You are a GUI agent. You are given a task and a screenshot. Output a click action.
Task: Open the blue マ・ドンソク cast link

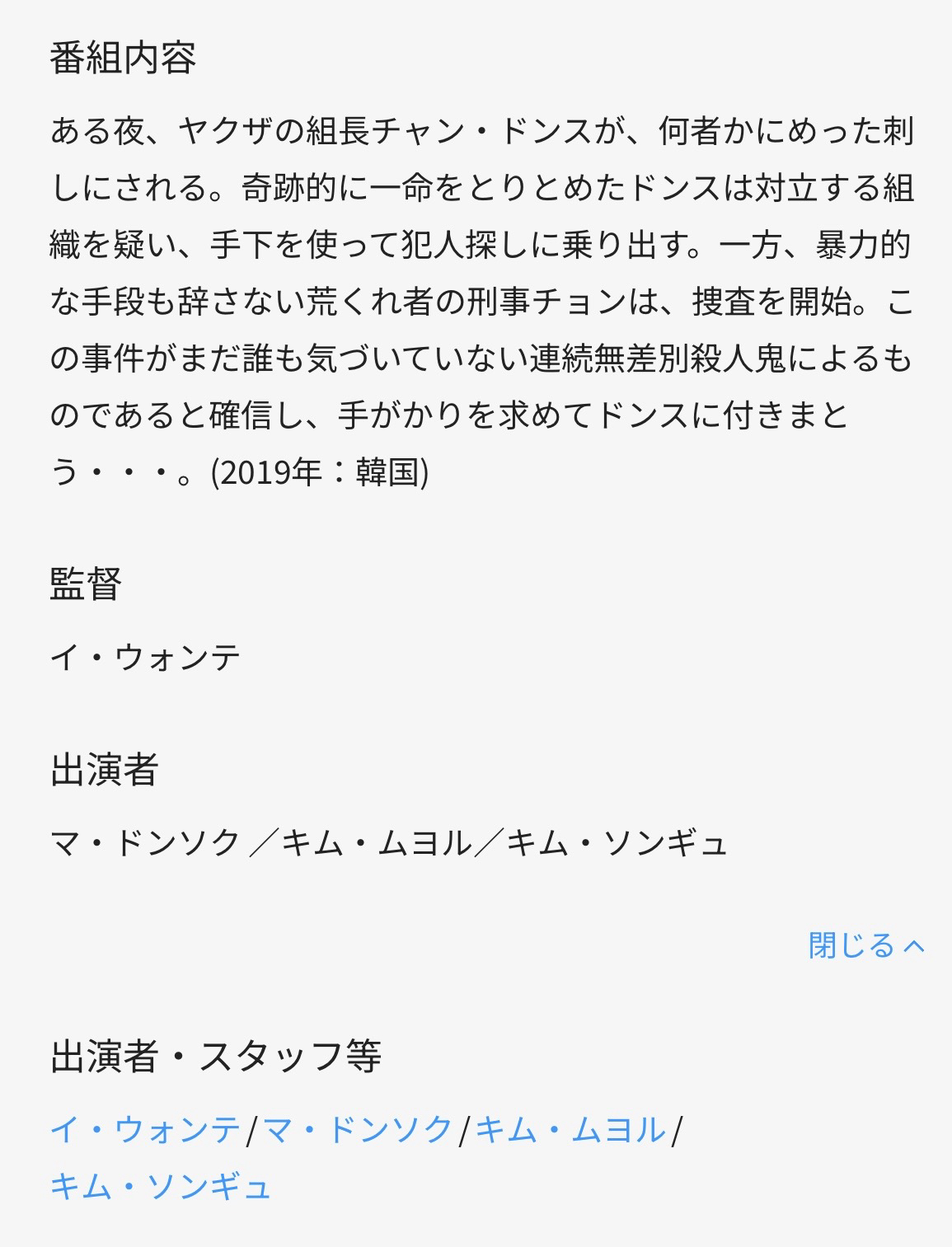pyautogui.click(x=358, y=1129)
